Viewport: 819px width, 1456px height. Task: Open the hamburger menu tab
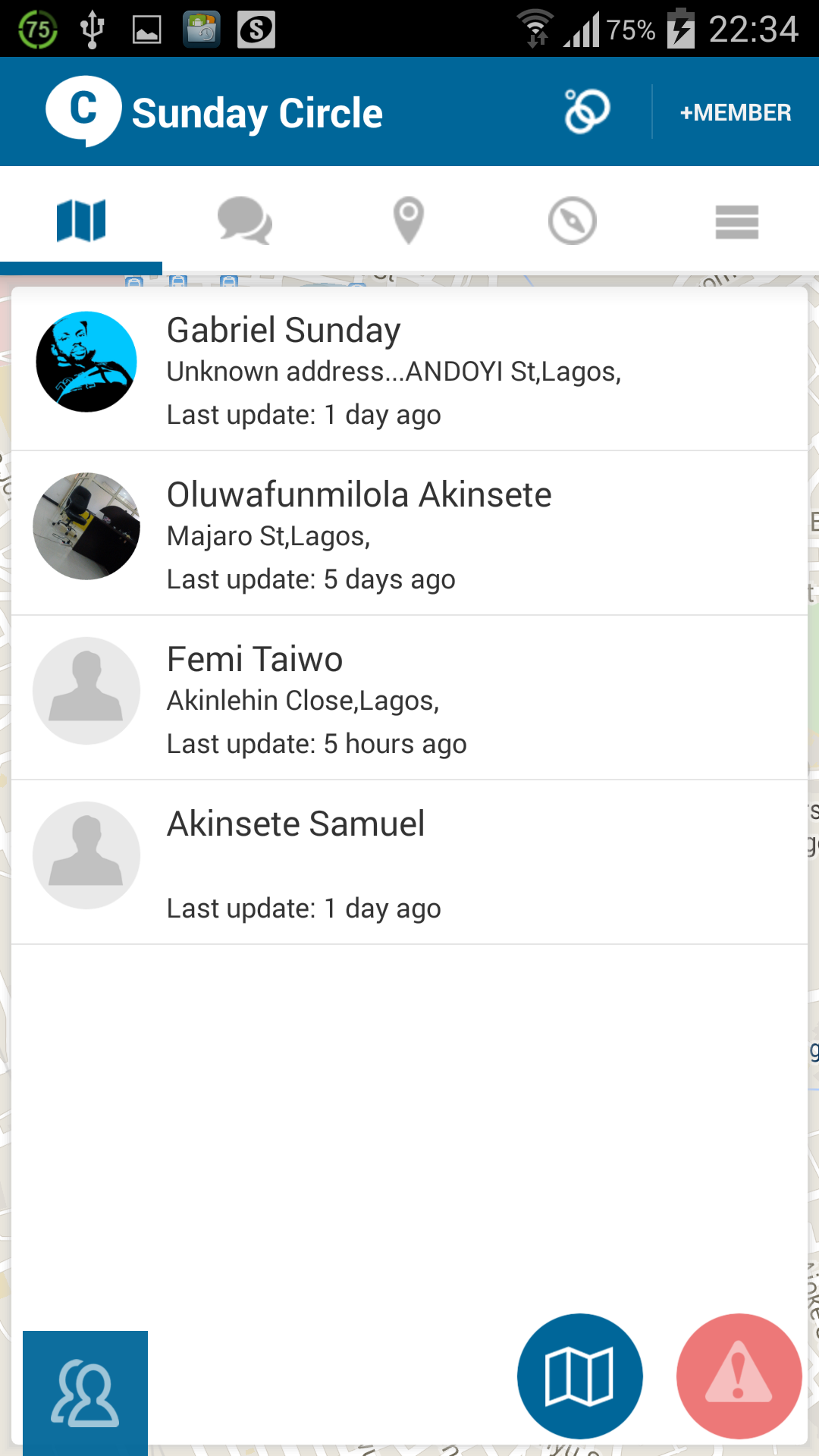736,221
